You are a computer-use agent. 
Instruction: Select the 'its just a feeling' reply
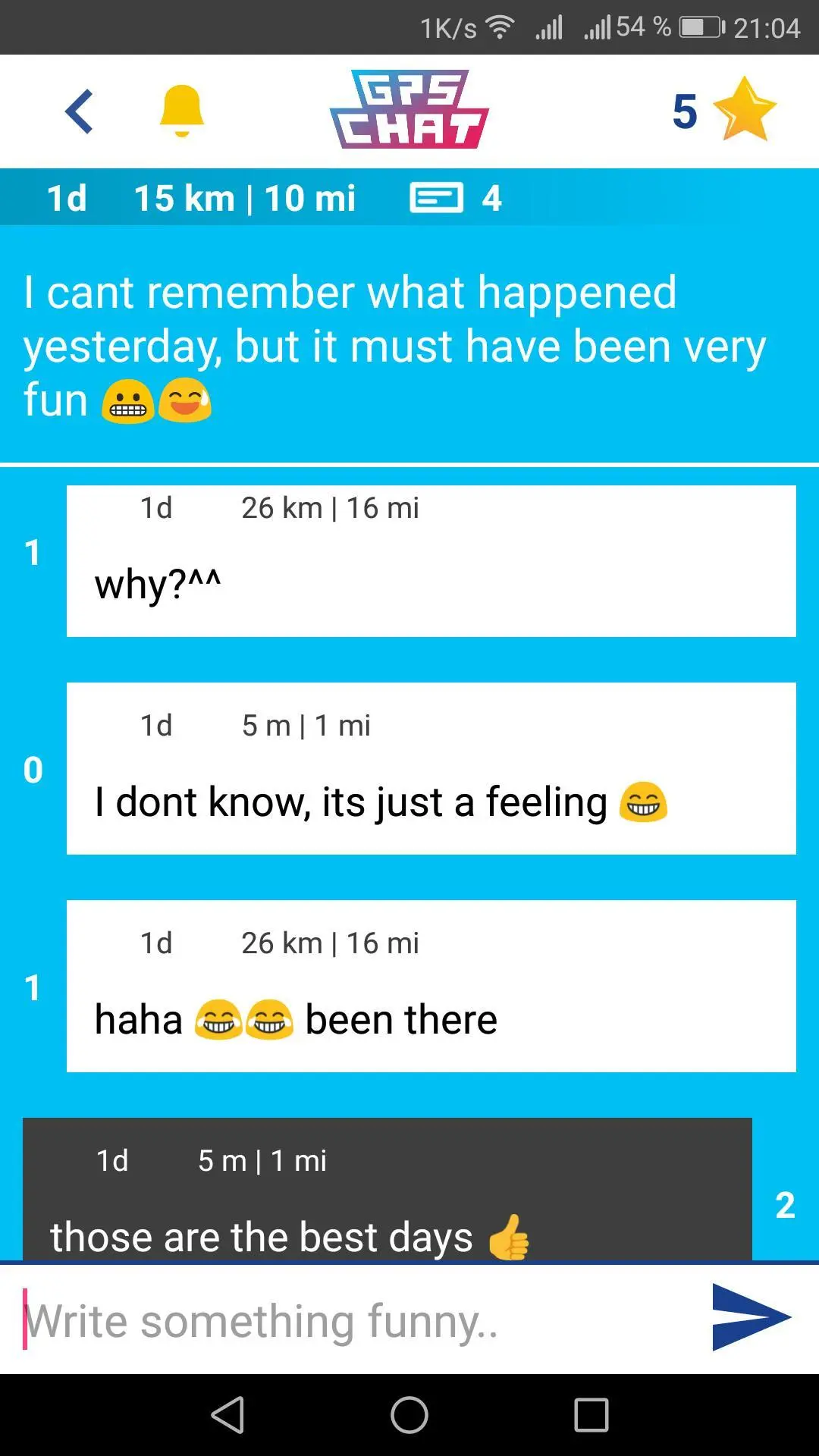pyautogui.click(x=431, y=768)
